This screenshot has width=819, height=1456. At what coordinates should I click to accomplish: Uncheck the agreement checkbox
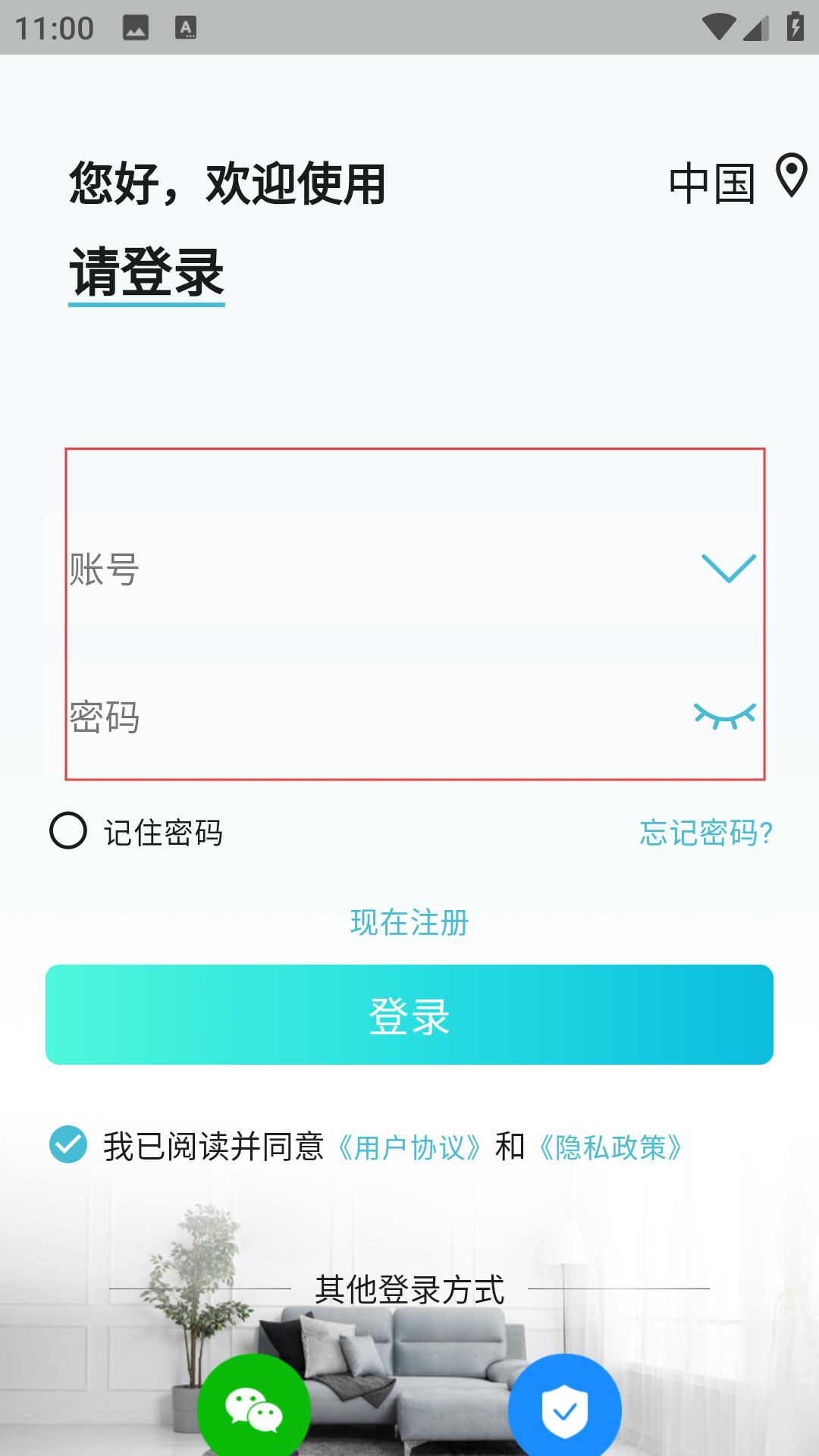point(68,1144)
